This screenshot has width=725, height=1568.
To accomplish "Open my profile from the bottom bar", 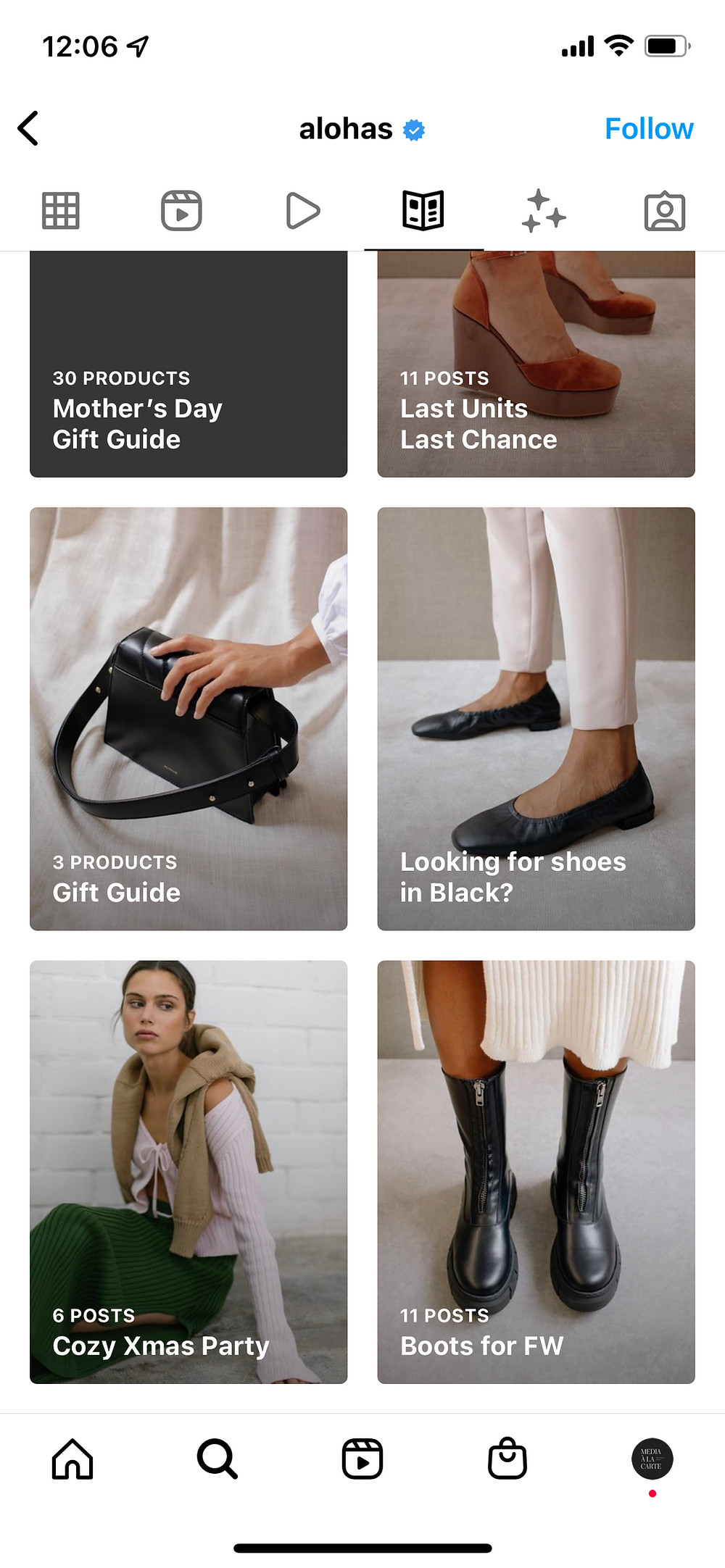I will [x=652, y=1459].
